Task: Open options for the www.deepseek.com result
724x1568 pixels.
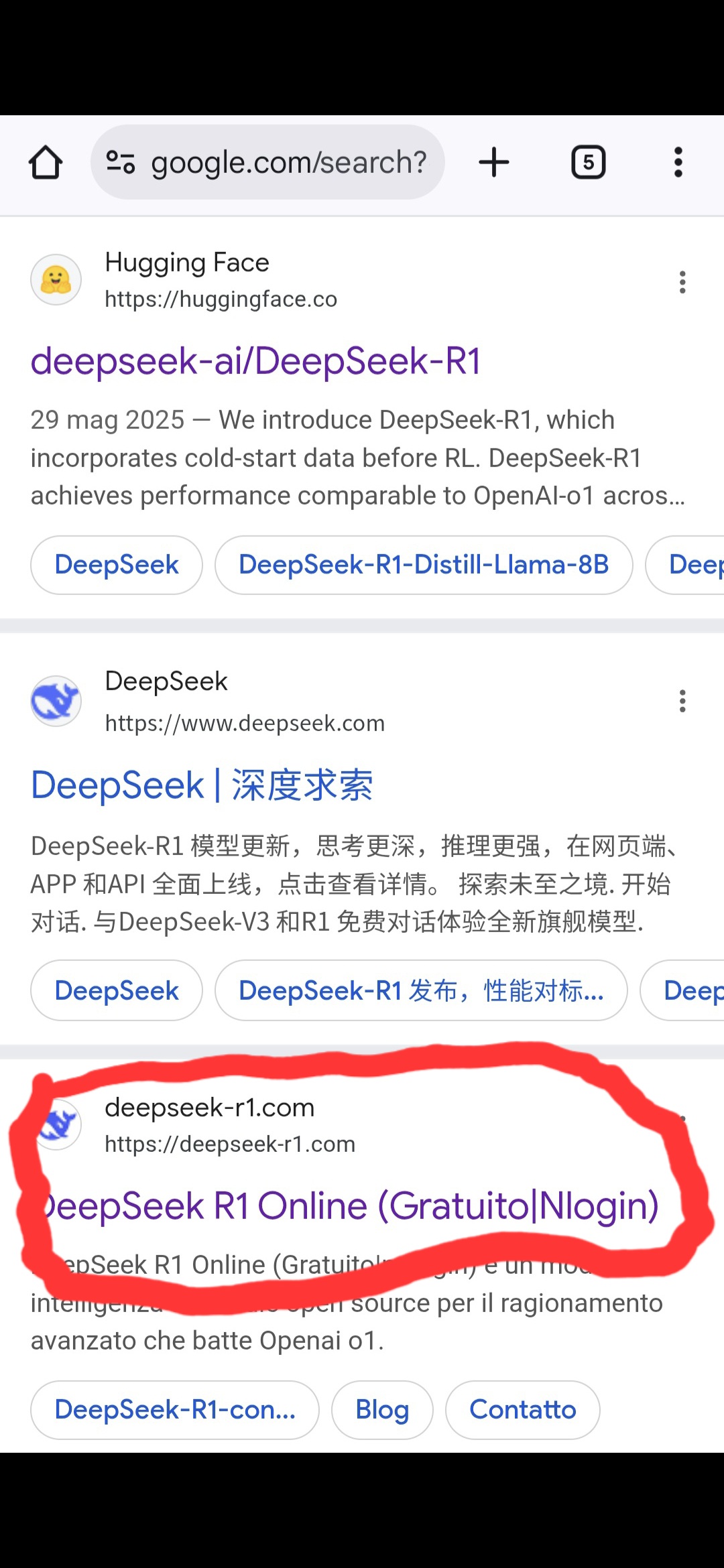Action: click(682, 701)
